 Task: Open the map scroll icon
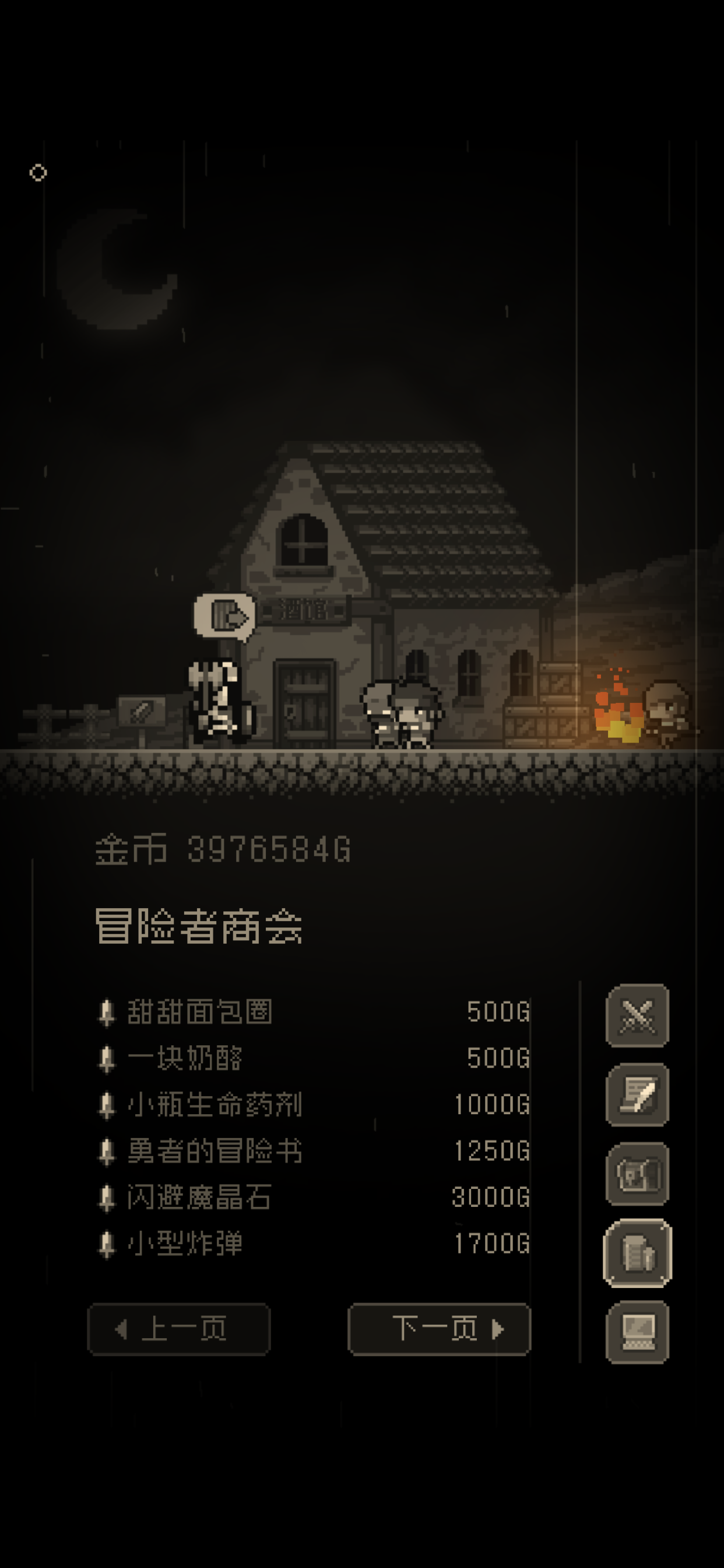tap(637, 1174)
